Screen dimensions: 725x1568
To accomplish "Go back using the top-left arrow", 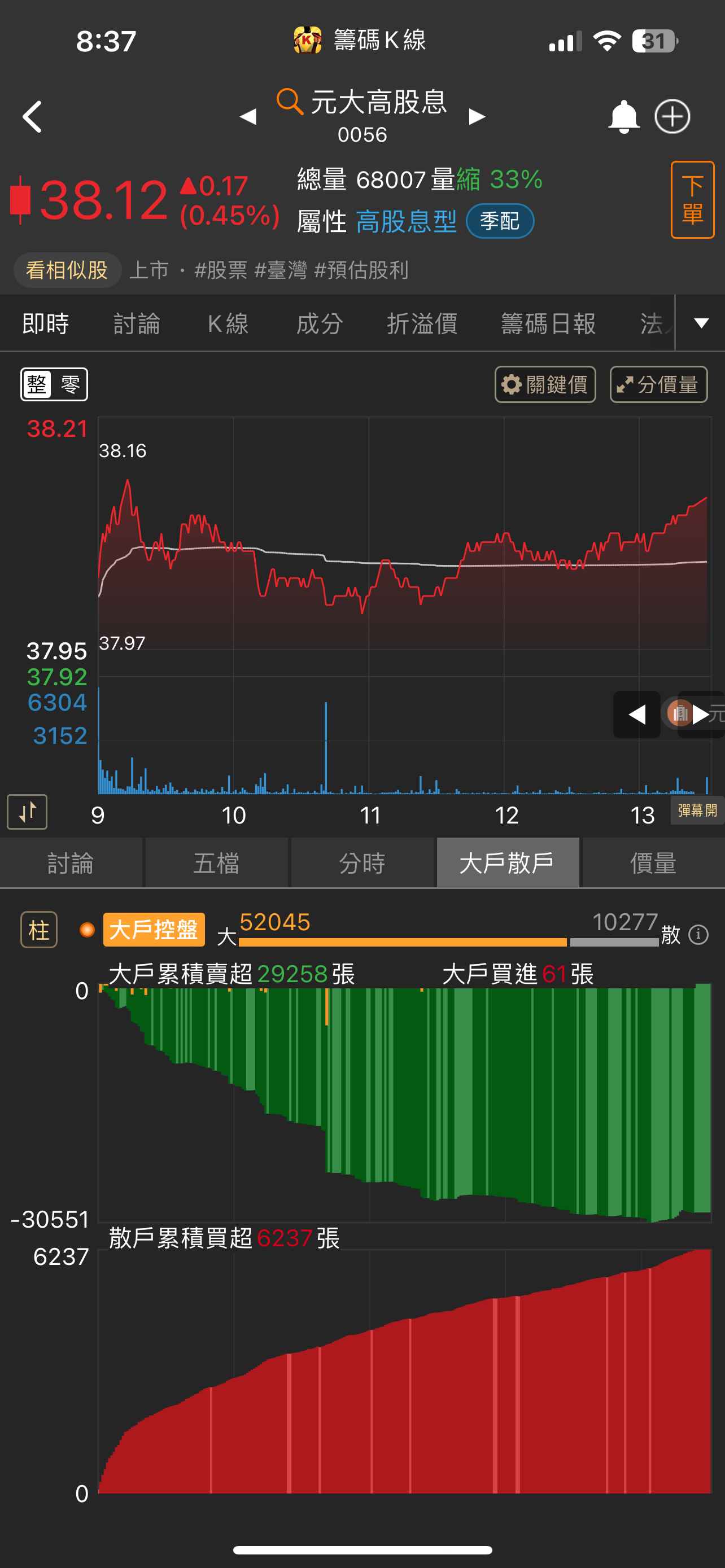I will [x=33, y=116].
